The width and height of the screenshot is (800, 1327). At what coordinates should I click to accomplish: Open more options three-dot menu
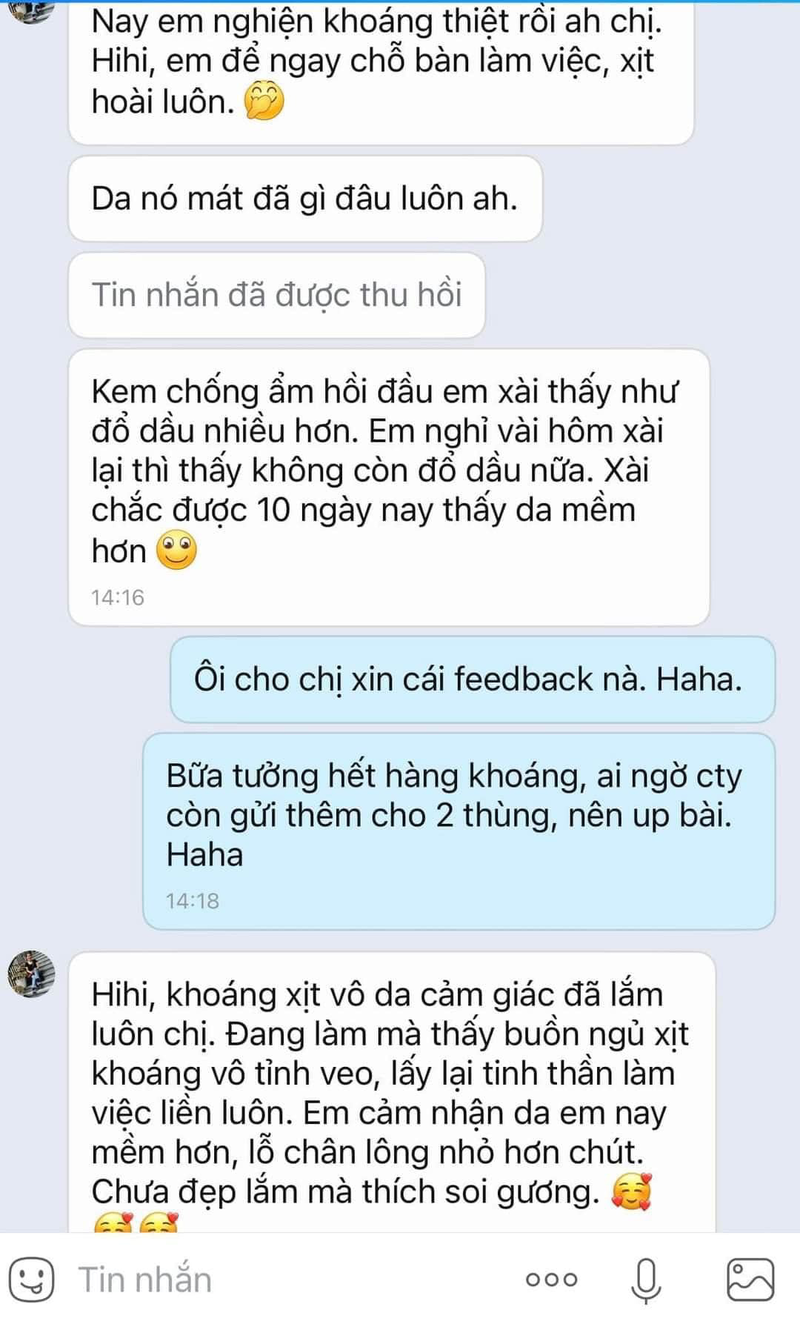click(x=551, y=1279)
